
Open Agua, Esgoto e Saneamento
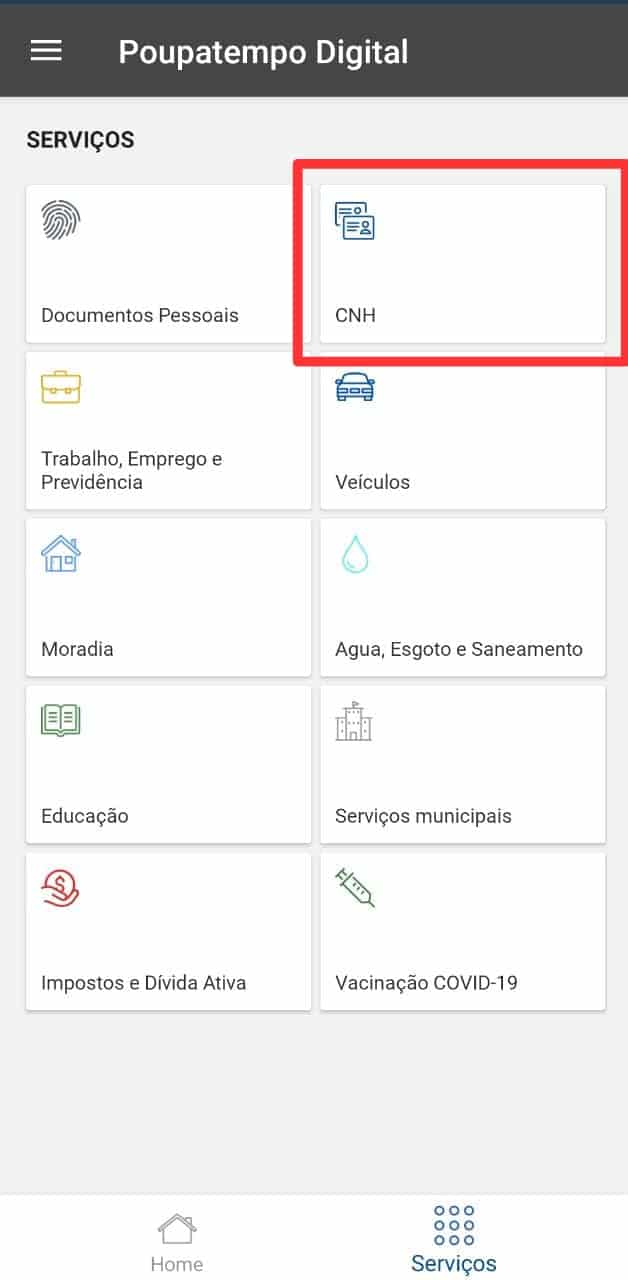point(462,598)
